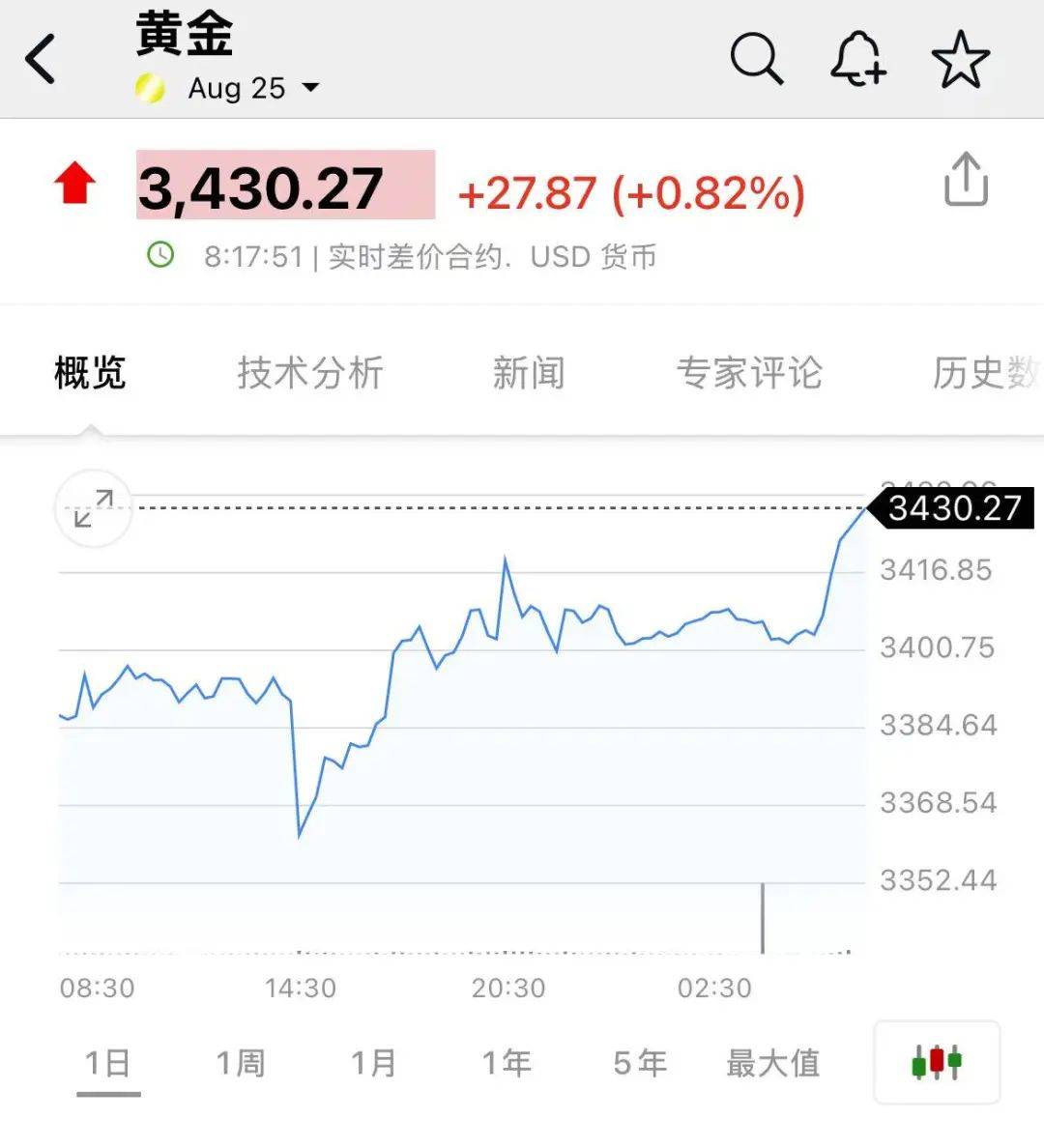Open the 新闻 tab
The image size is (1044, 1148).
[528, 373]
